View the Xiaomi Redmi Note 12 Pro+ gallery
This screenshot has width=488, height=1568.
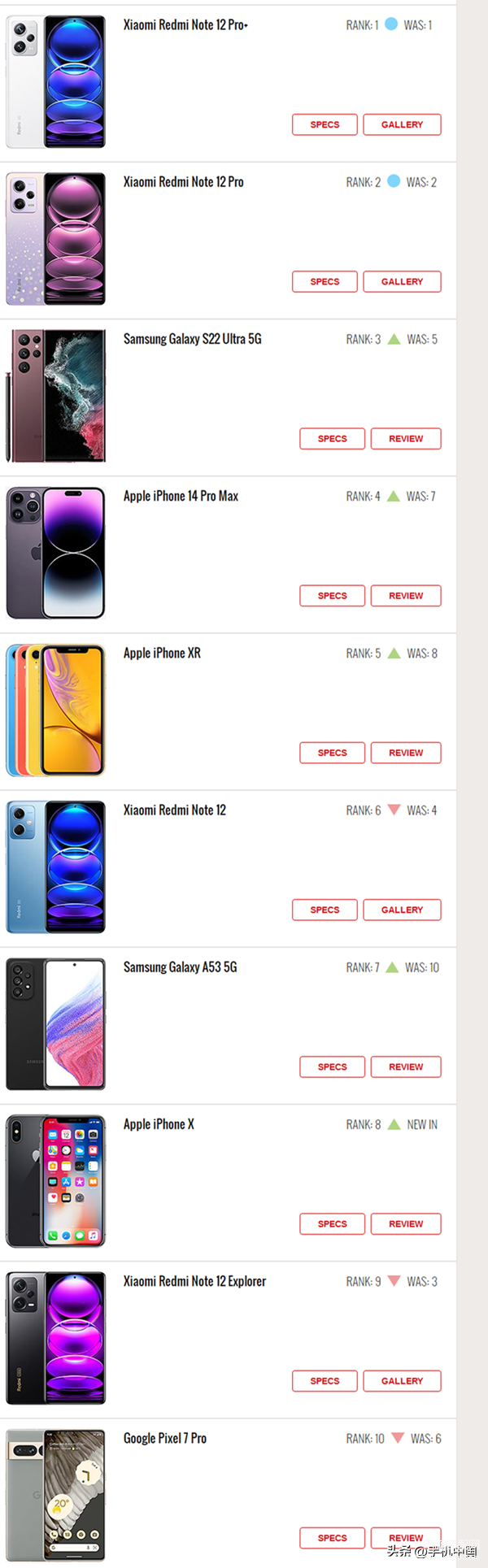coord(402,124)
